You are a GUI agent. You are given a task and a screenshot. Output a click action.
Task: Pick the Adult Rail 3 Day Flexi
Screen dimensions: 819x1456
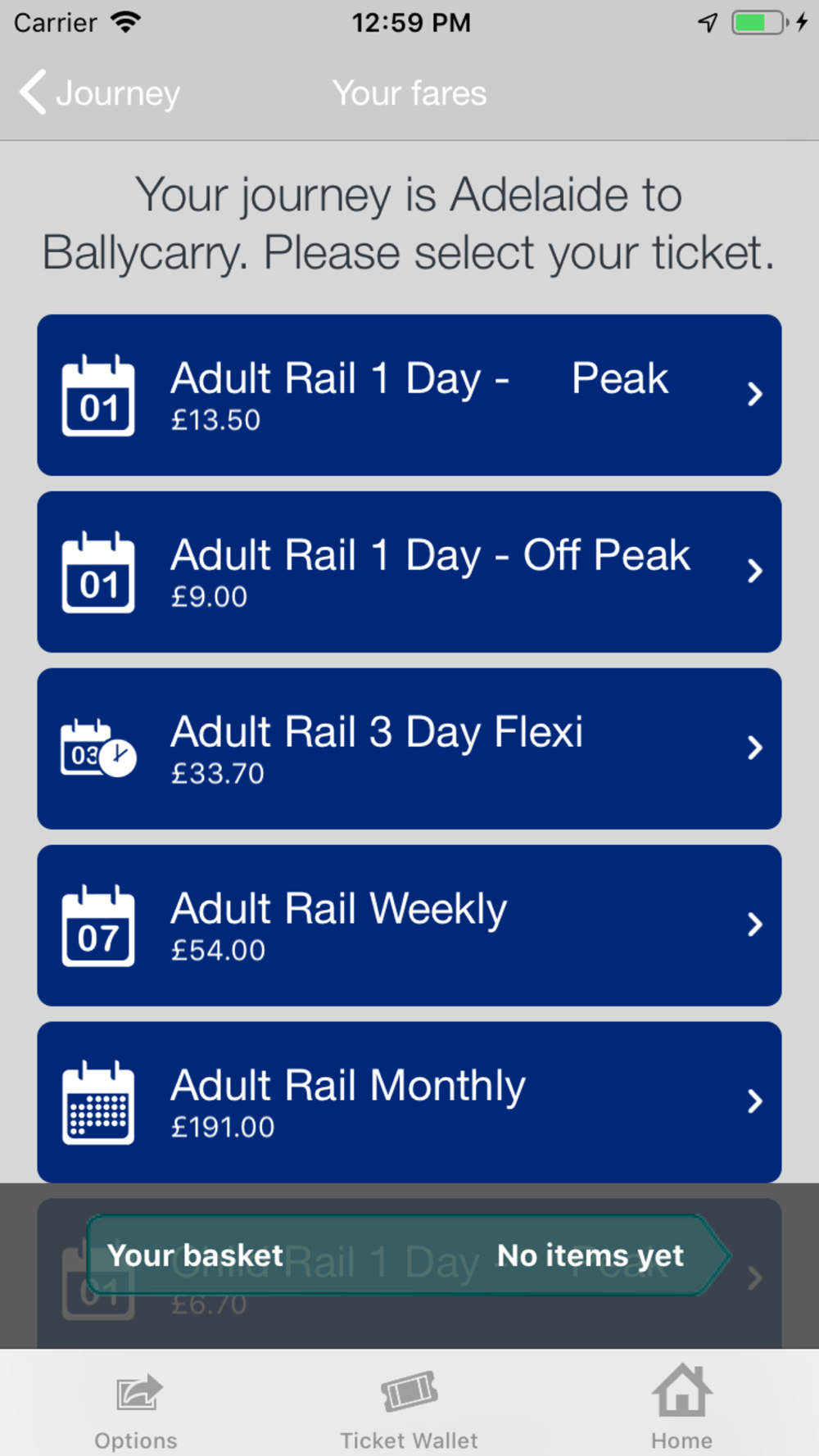coord(409,748)
